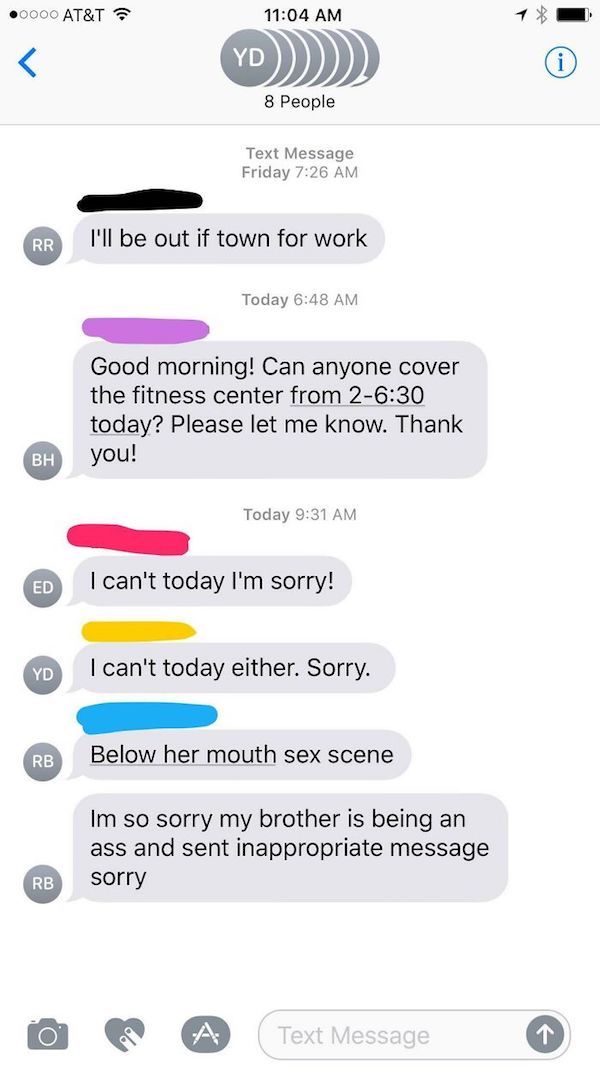This screenshot has width=600, height=1066.
Task: Tap the 8 People group avatars
Action: click(300, 60)
